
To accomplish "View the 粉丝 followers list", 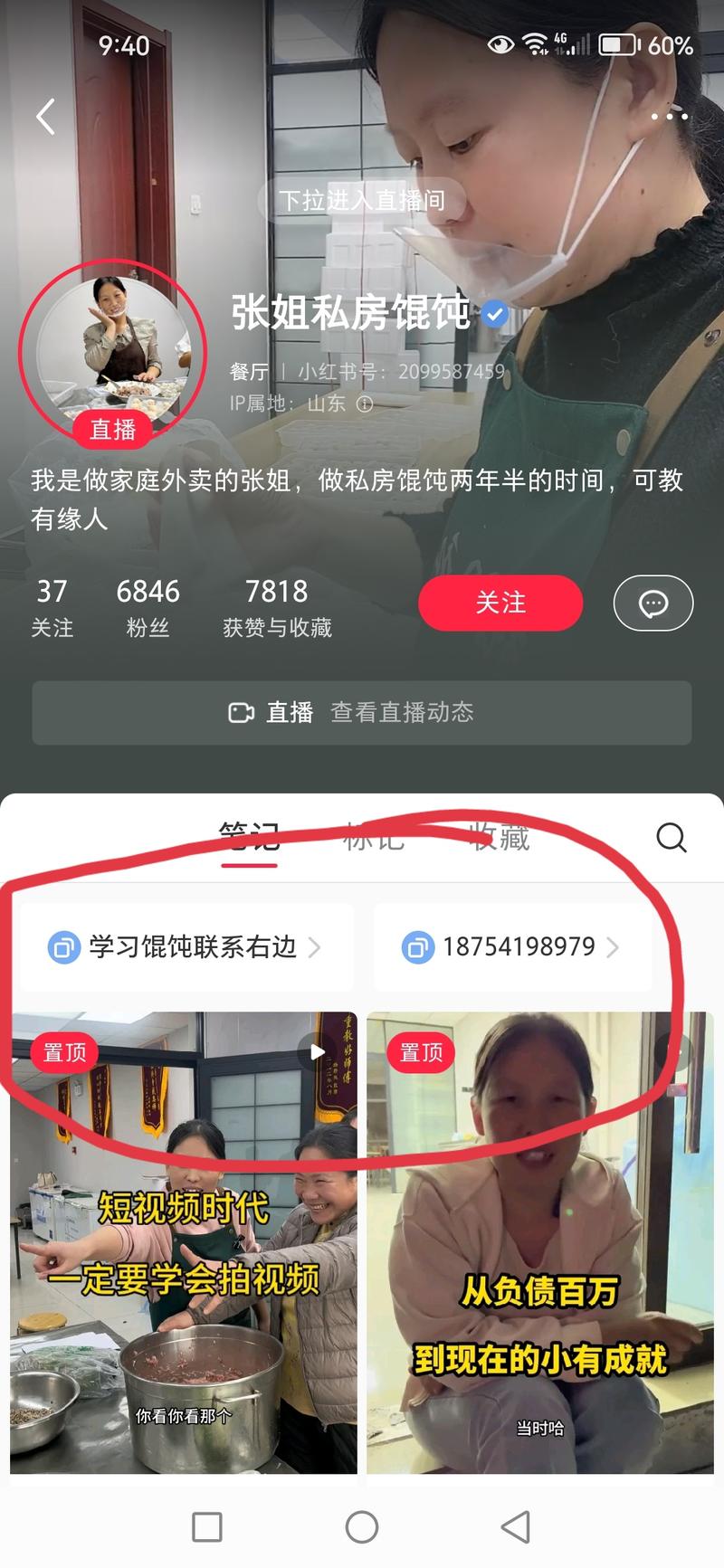I will click(148, 608).
